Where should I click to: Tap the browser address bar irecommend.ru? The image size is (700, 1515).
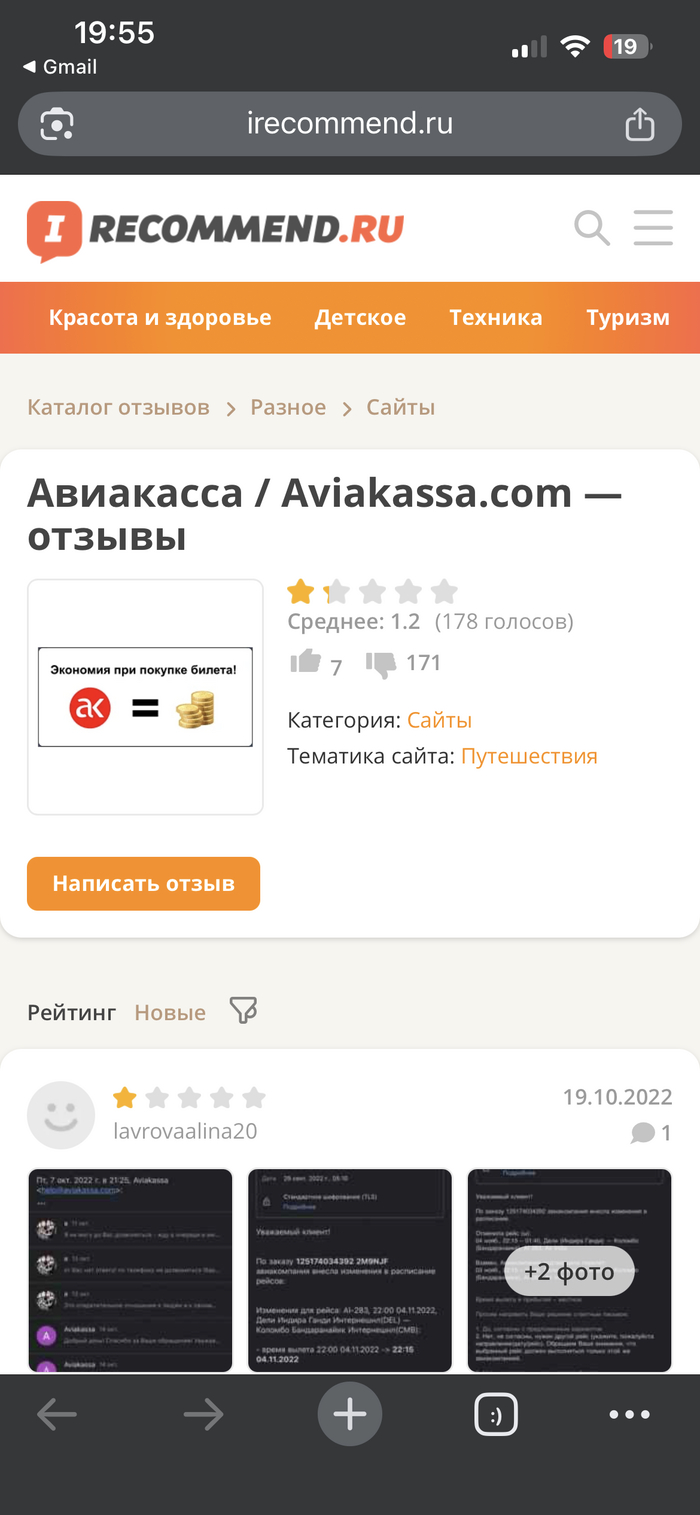tap(349, 124)
